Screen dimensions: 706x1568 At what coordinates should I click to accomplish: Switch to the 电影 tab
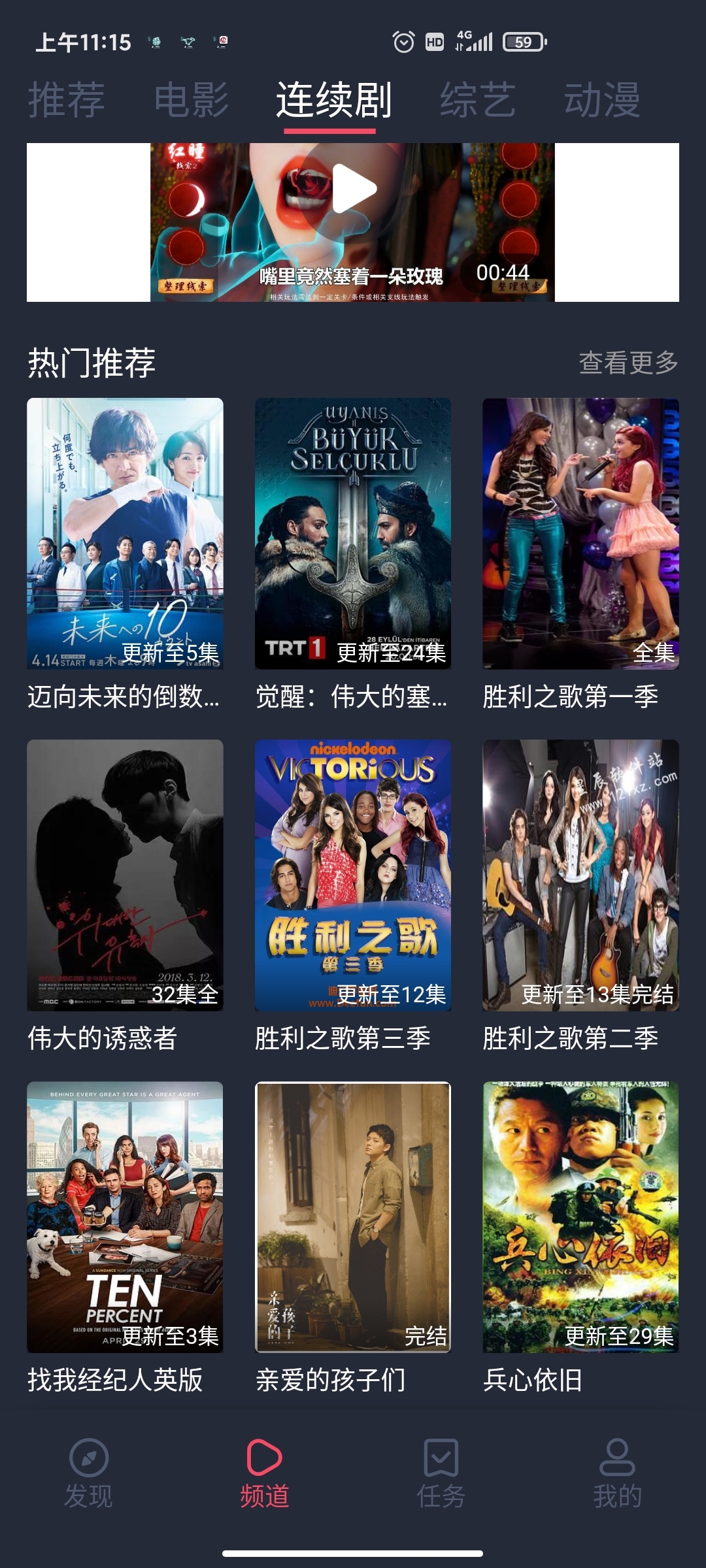click(x=192, y=100)
